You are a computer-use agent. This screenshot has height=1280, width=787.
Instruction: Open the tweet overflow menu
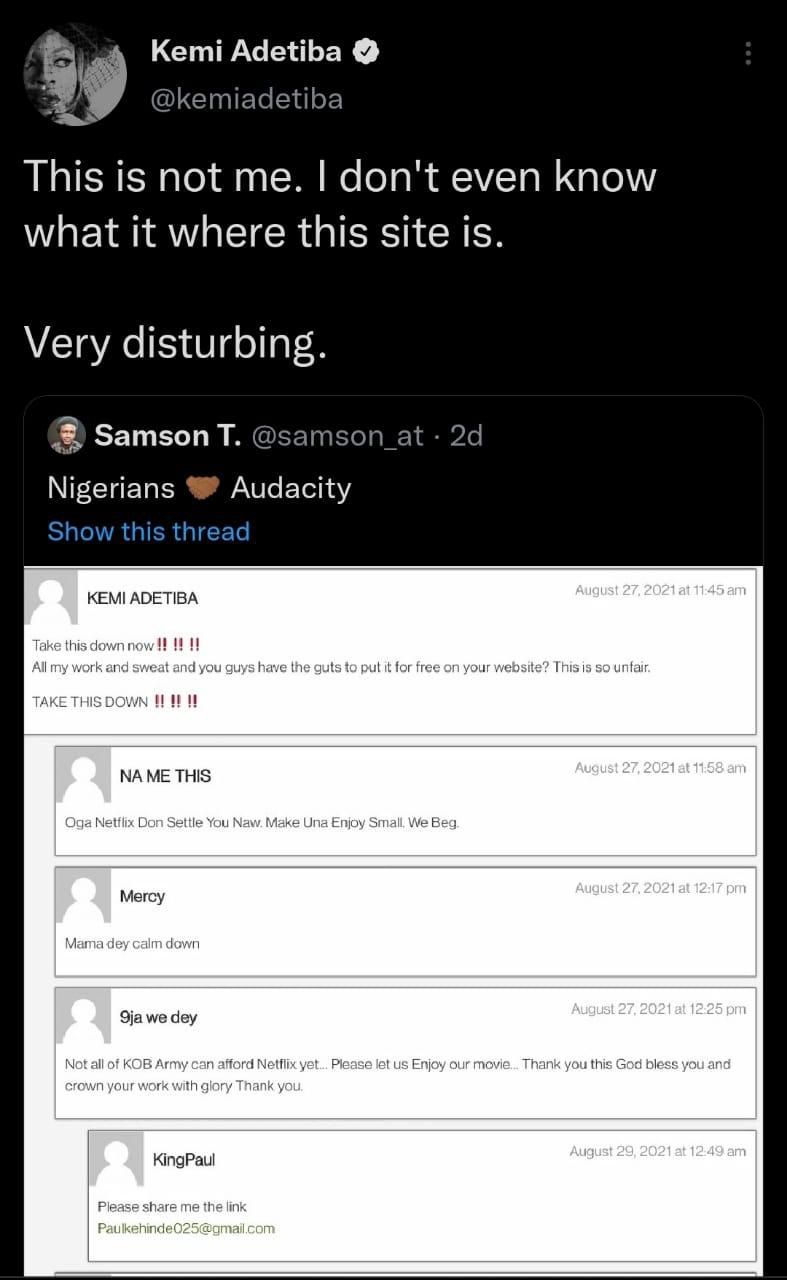747,54
